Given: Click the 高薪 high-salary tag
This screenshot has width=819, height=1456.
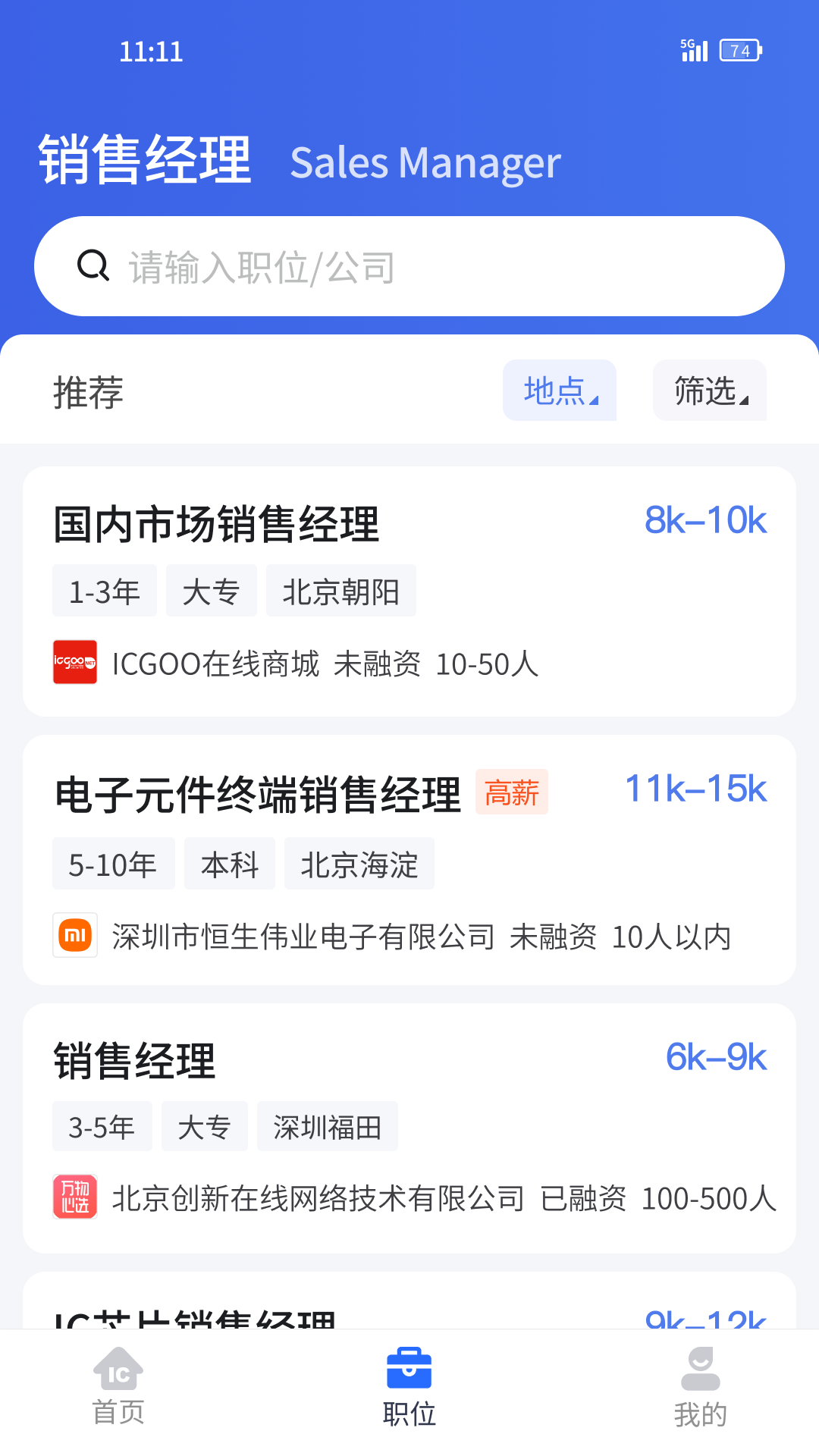Looking at the screenshot, I should tap(512, 792).
